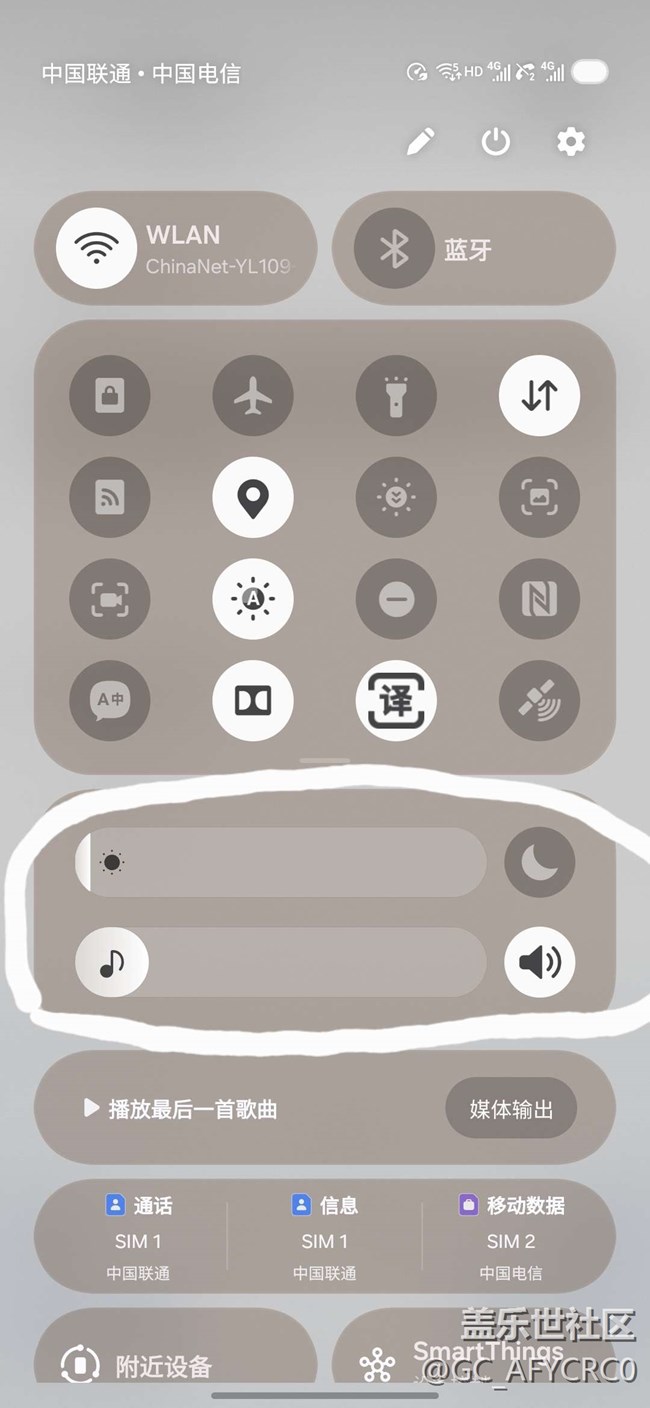
Task: Toggle dark mode moon button
Action: coord(539,862)
